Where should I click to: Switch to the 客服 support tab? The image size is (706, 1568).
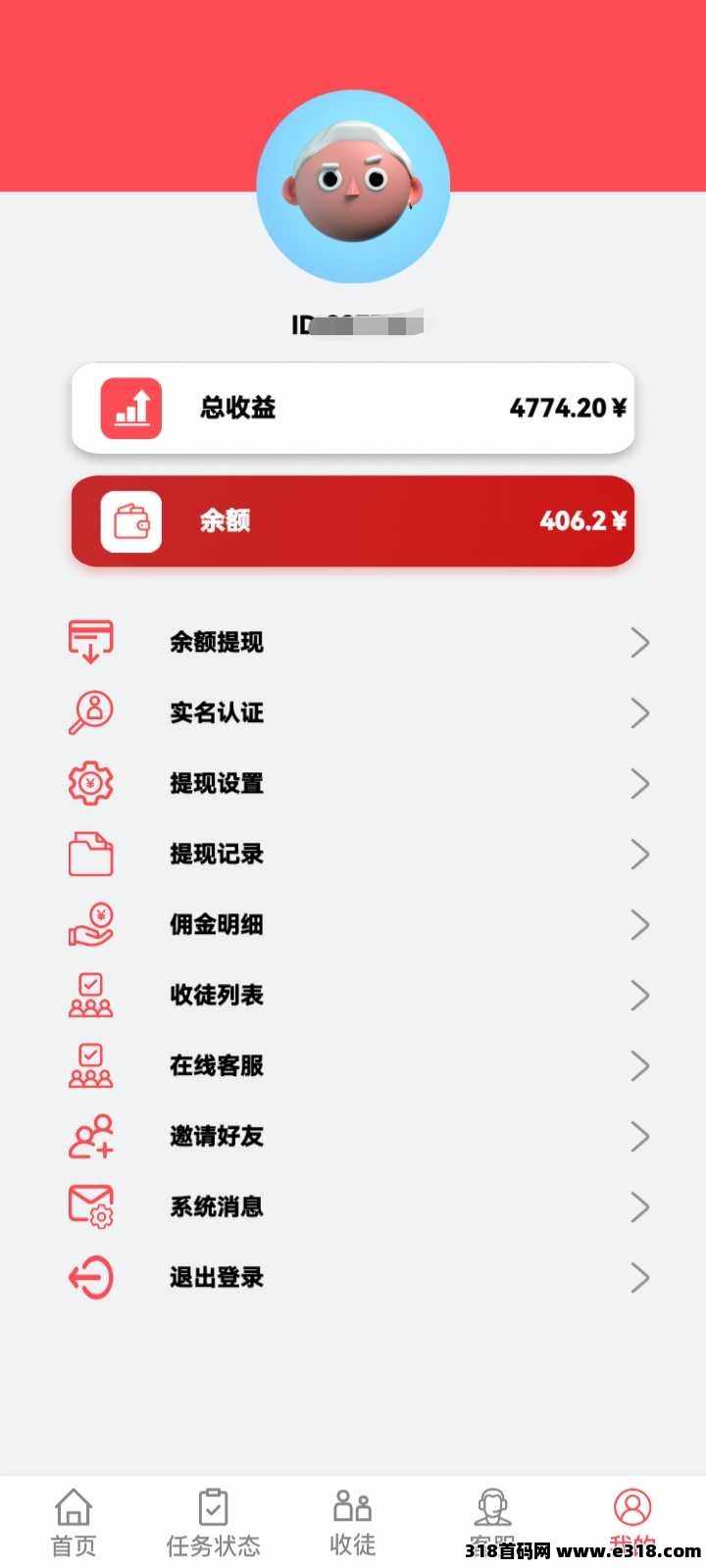492,1514
